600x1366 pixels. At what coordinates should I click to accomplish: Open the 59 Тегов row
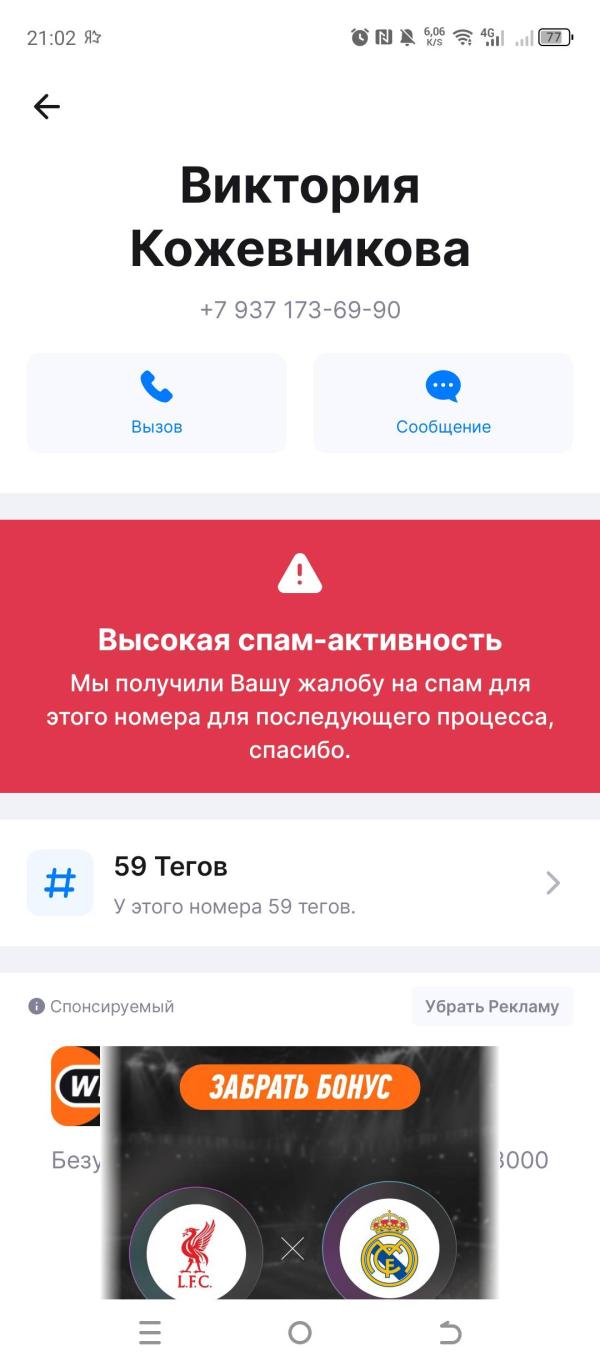tap(300, 883)
